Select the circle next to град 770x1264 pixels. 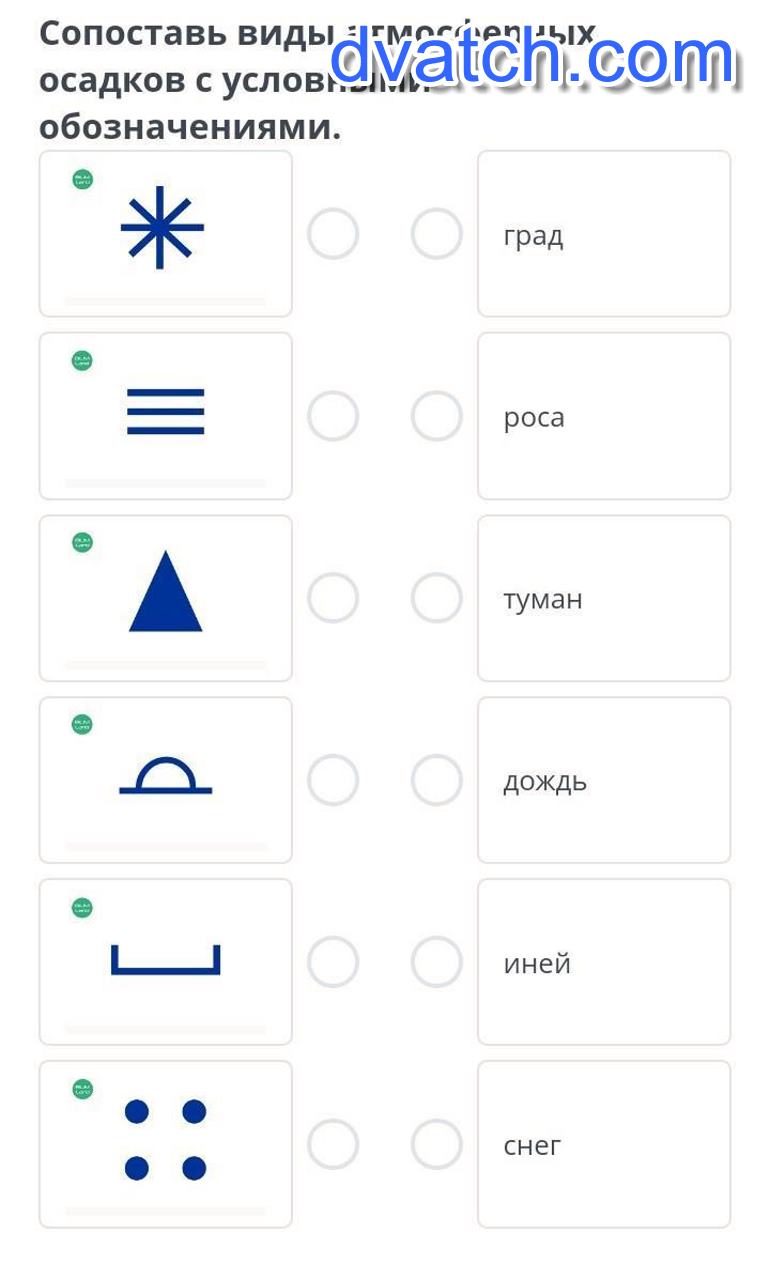coord(437,234)
